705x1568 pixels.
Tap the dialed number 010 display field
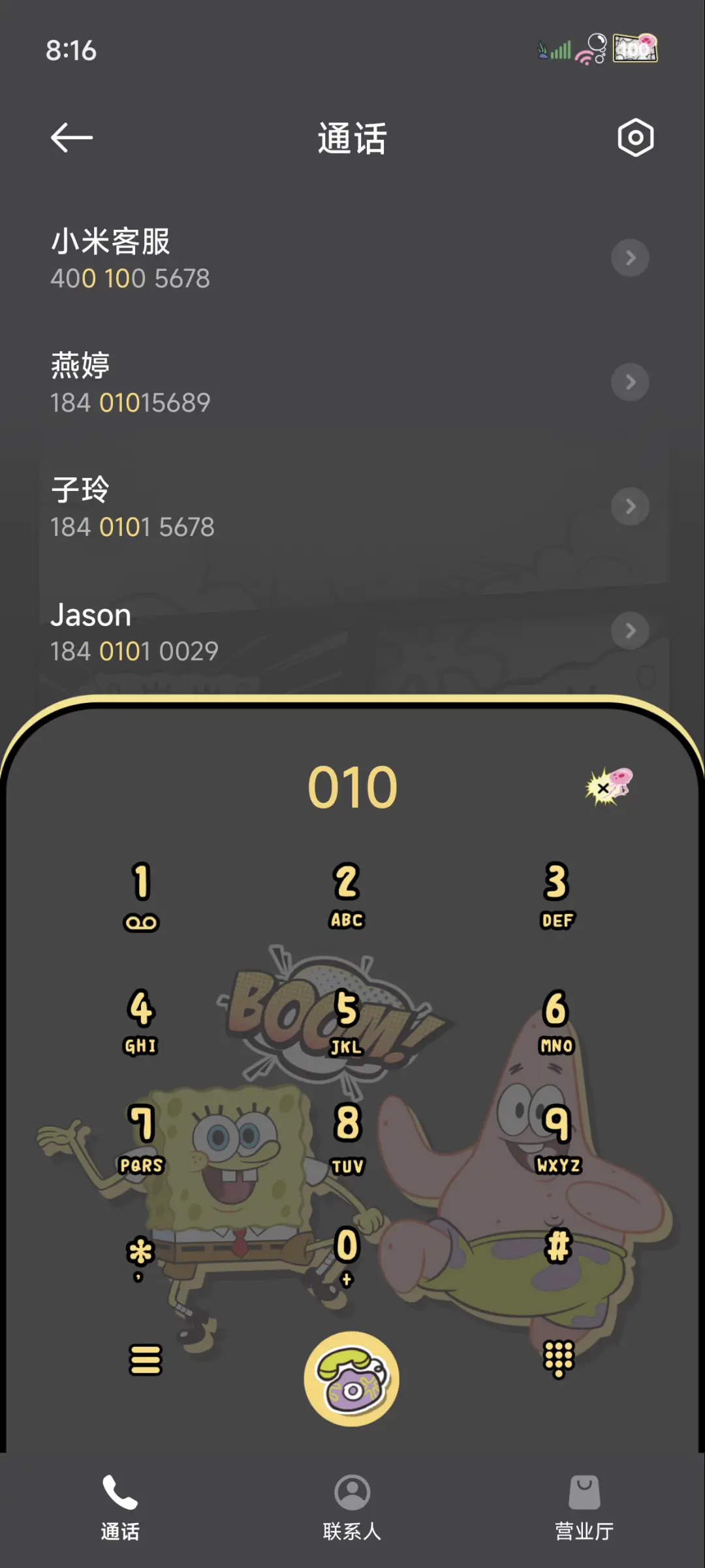pos(352,787)
